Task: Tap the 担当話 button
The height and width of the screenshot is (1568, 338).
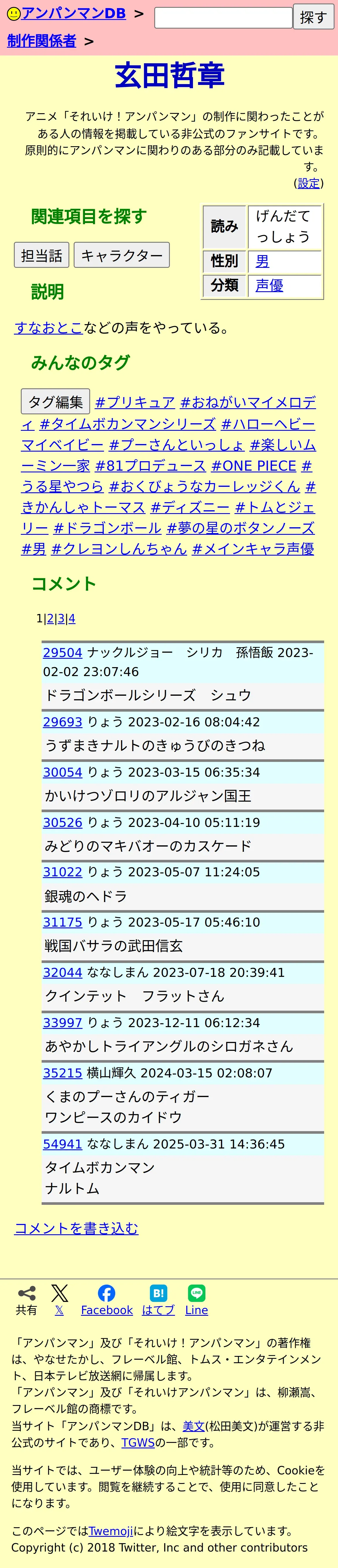Action: [41, 255]
